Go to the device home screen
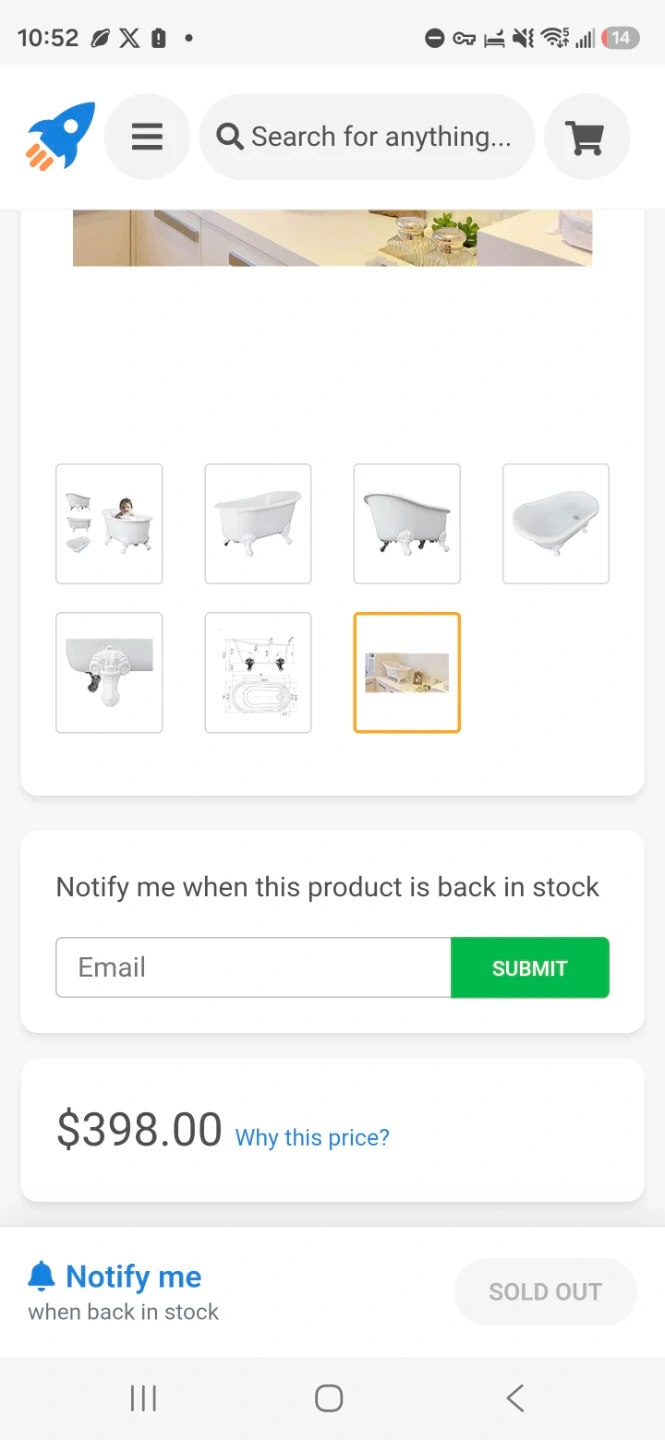Screen dimensions: 665x1440 coord(329,1398)
